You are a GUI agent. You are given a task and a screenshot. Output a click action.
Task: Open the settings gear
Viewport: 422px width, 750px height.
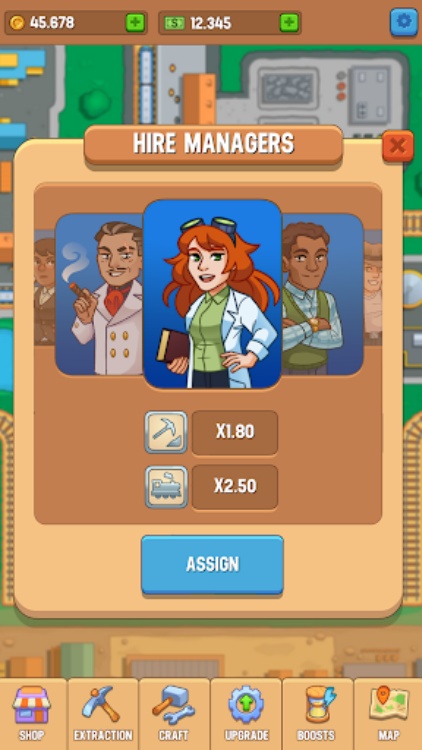[x=404, y=22]
